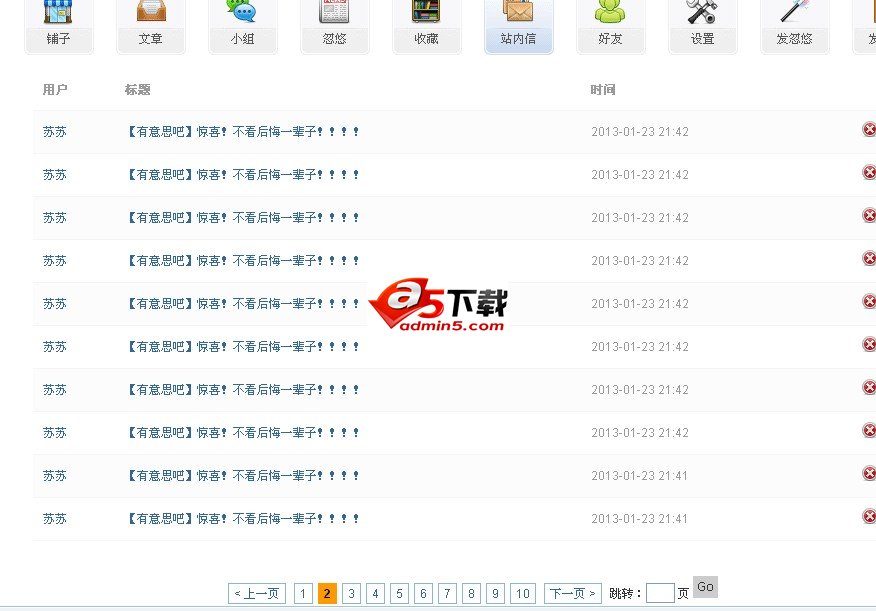Select page 5 in pagination
876x611 pixels.
[399, 594]
